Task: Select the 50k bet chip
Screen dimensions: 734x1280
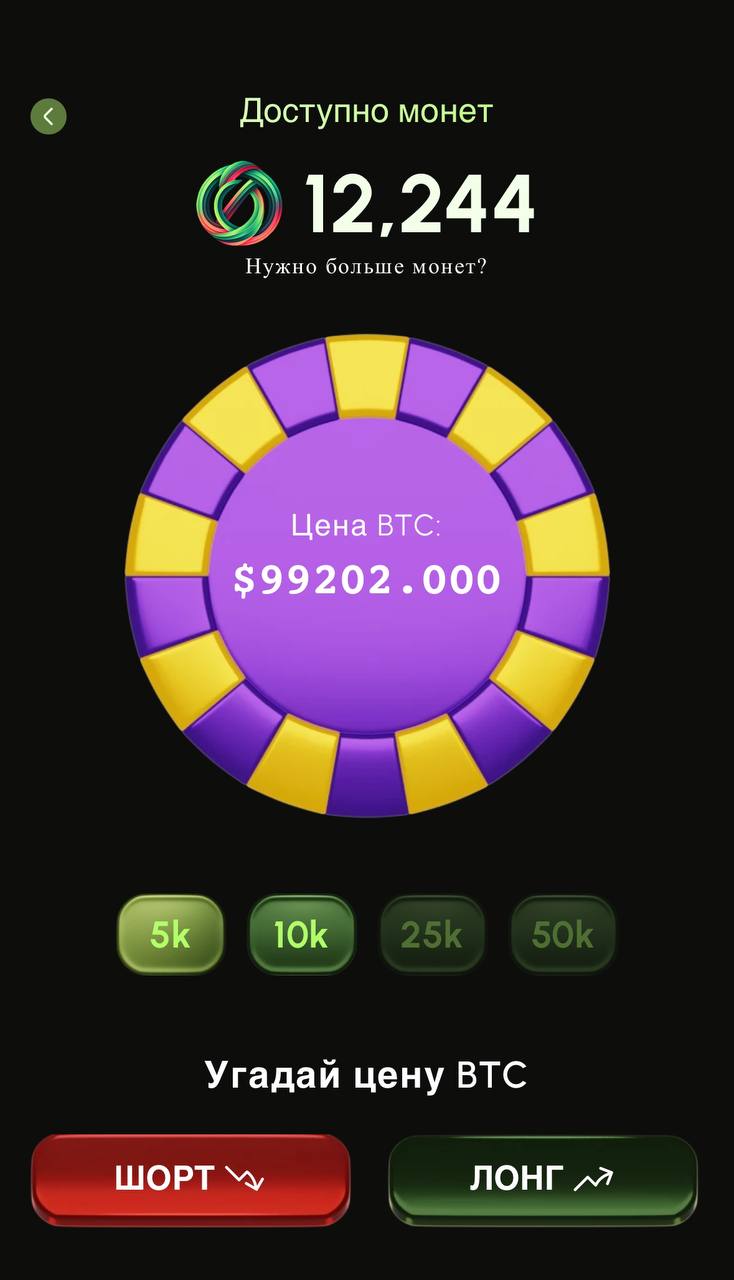Action: (563, 935)
